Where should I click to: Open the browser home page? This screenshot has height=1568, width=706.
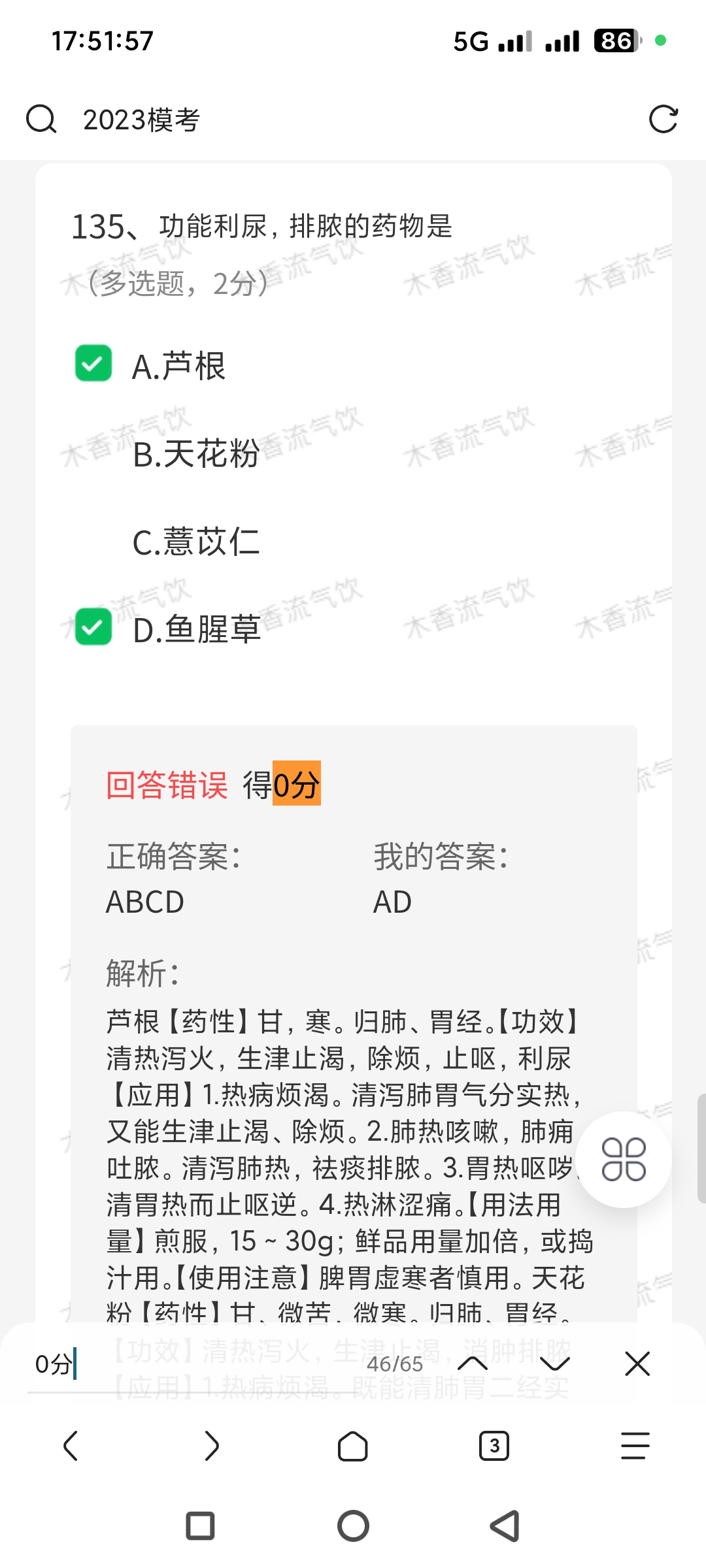pyautogui.click(x=353, y=1446)
